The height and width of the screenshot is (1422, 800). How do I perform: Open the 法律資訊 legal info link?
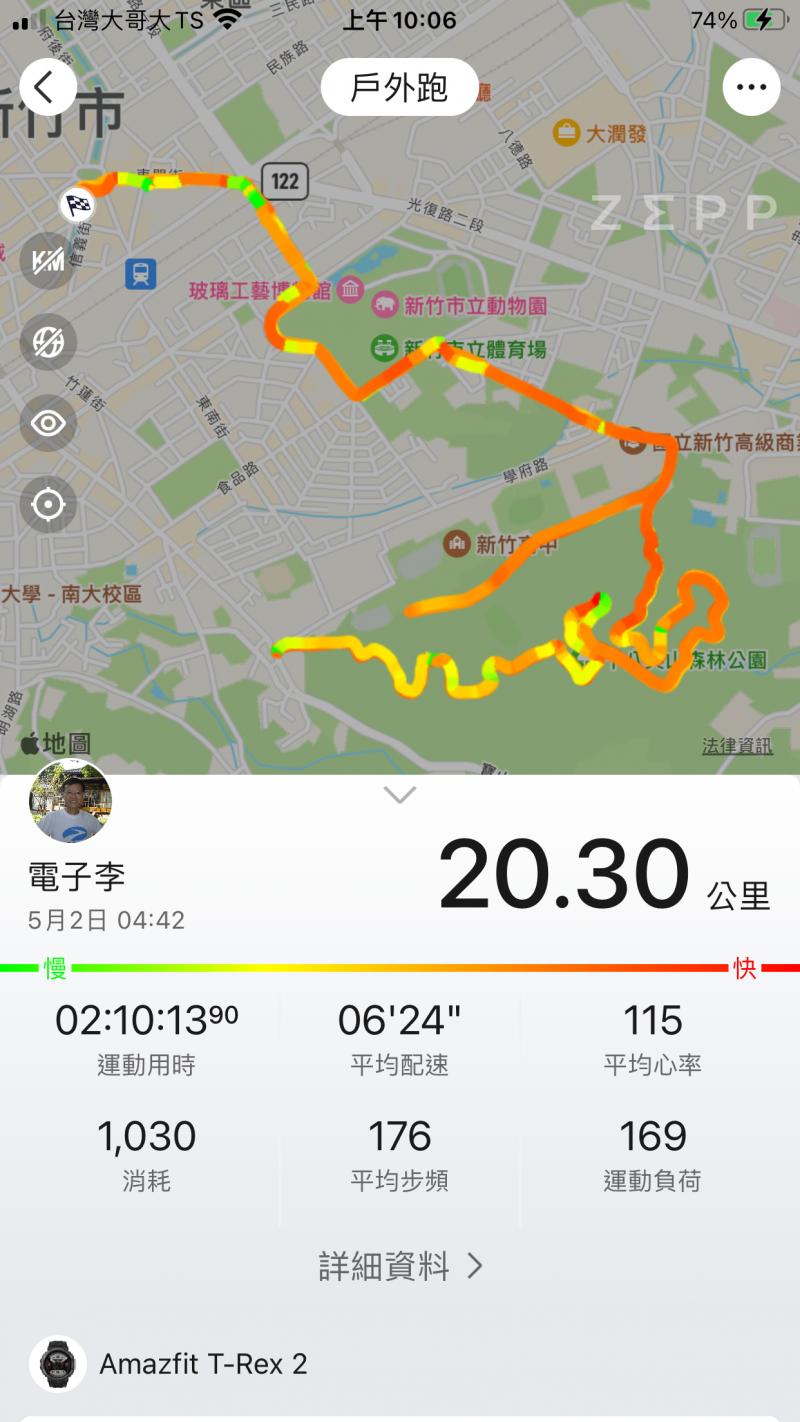737,745
